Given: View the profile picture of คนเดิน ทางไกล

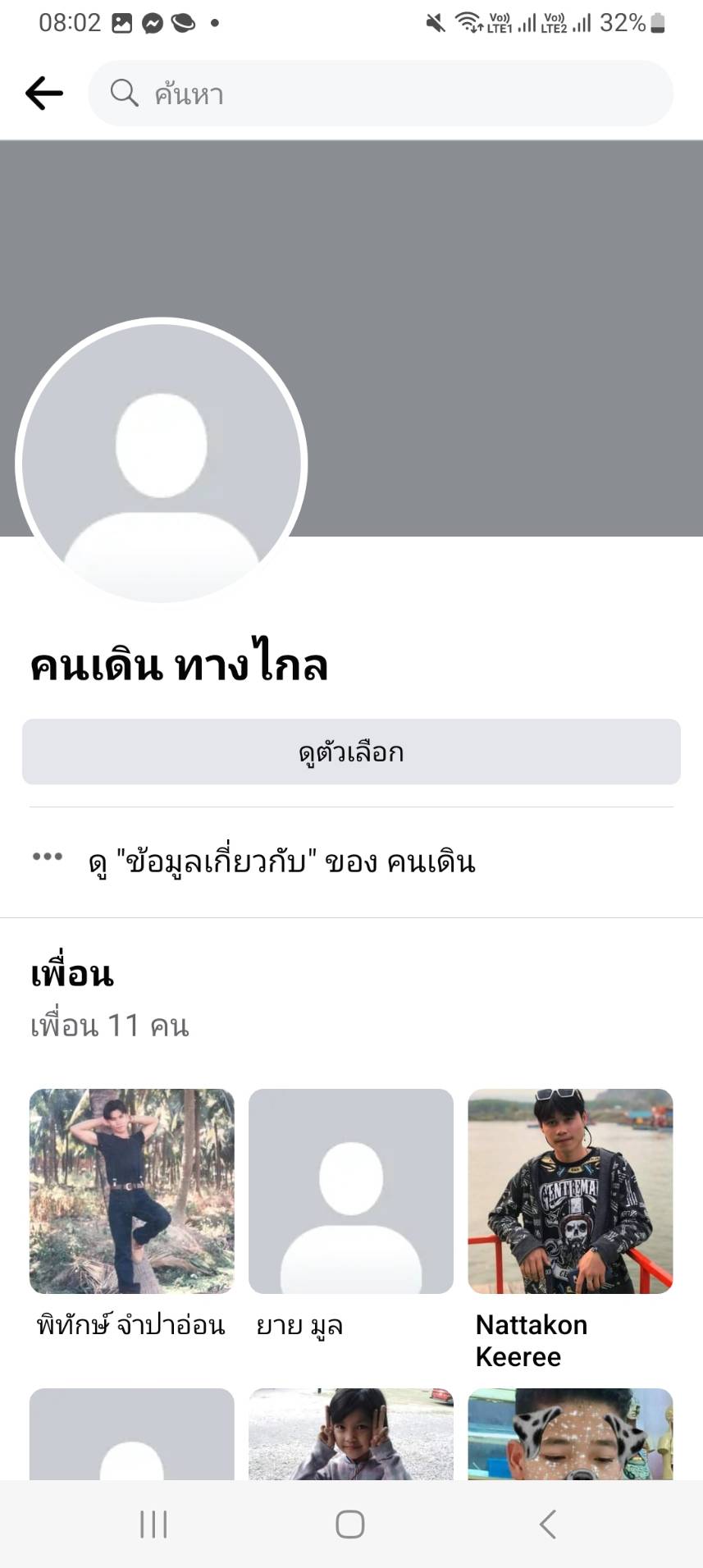Looking at the screenshot, I should [x=162, y=463].
